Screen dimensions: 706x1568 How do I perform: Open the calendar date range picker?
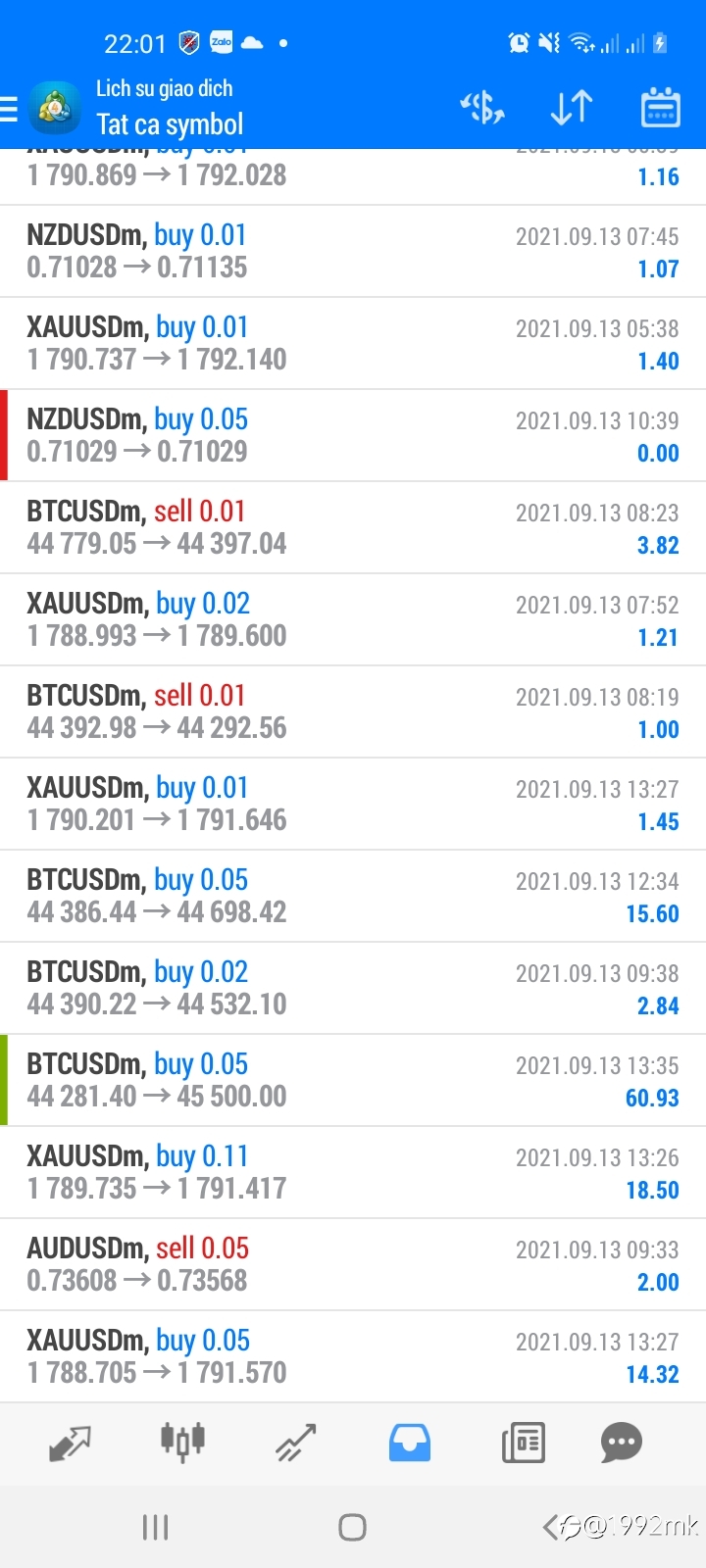(x=661, y=108)
